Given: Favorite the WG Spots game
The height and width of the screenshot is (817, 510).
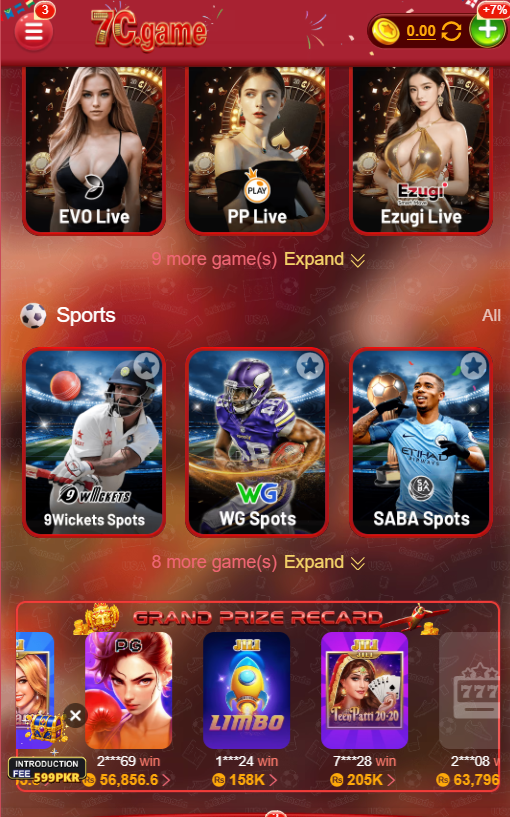Looking at the screenshot, I should (310, 366).
